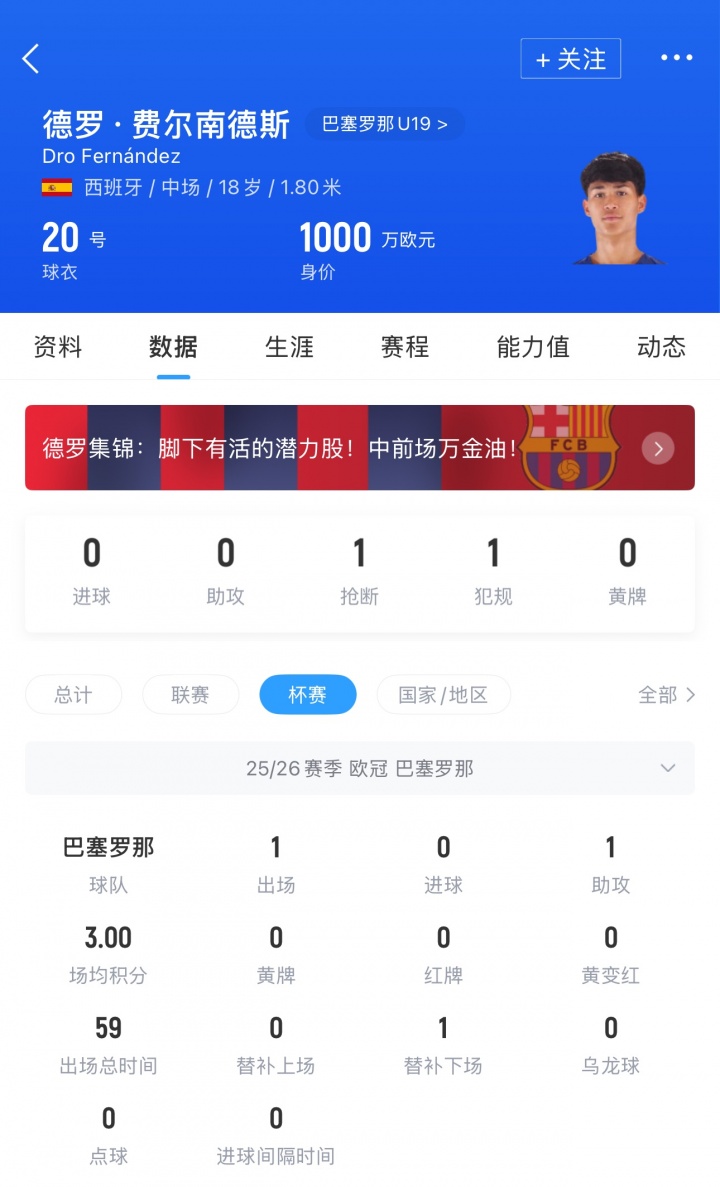
Task: Switch to the 赛程 tab
Action: 405,347
